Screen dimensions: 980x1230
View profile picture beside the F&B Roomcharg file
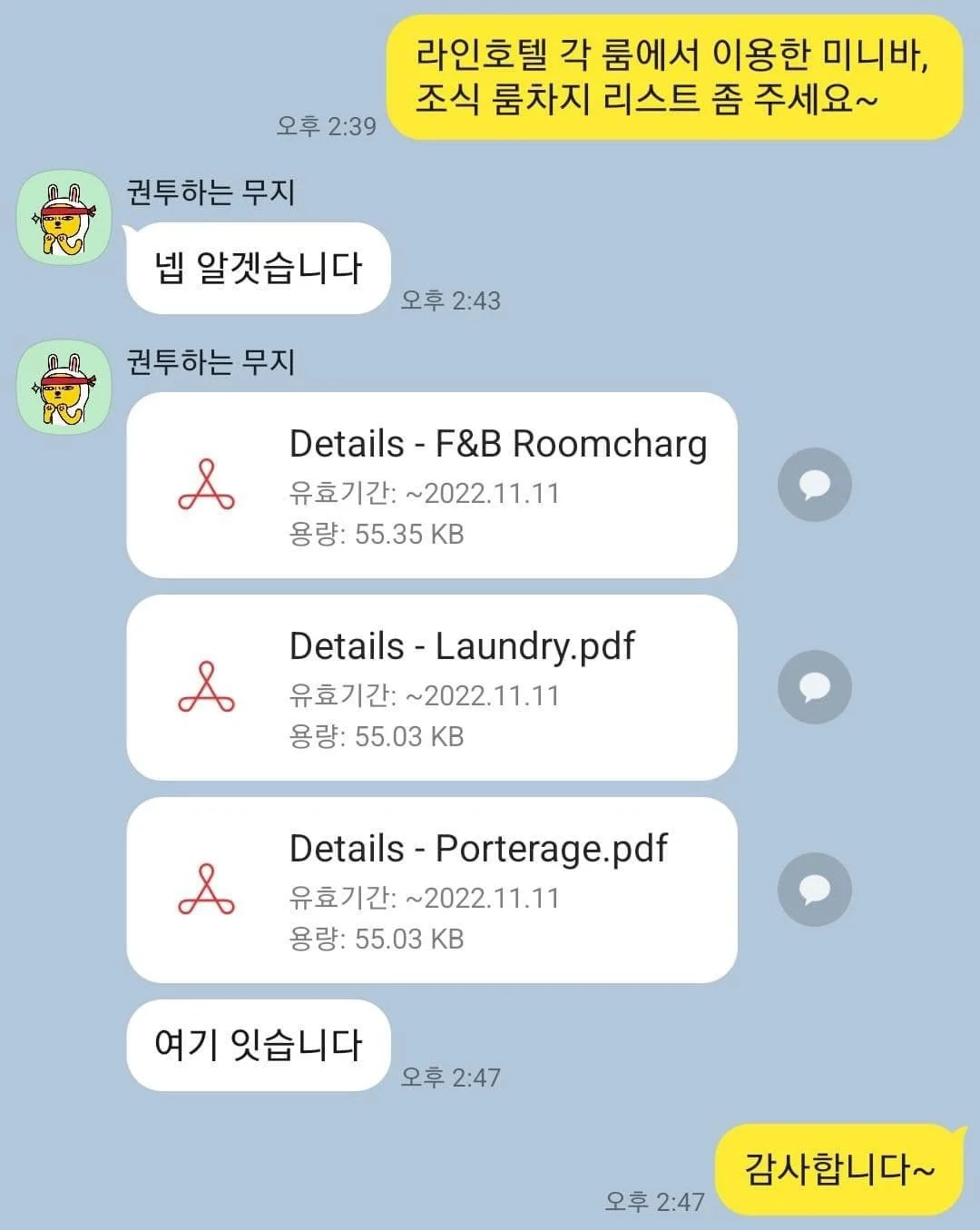pos(64,388)
